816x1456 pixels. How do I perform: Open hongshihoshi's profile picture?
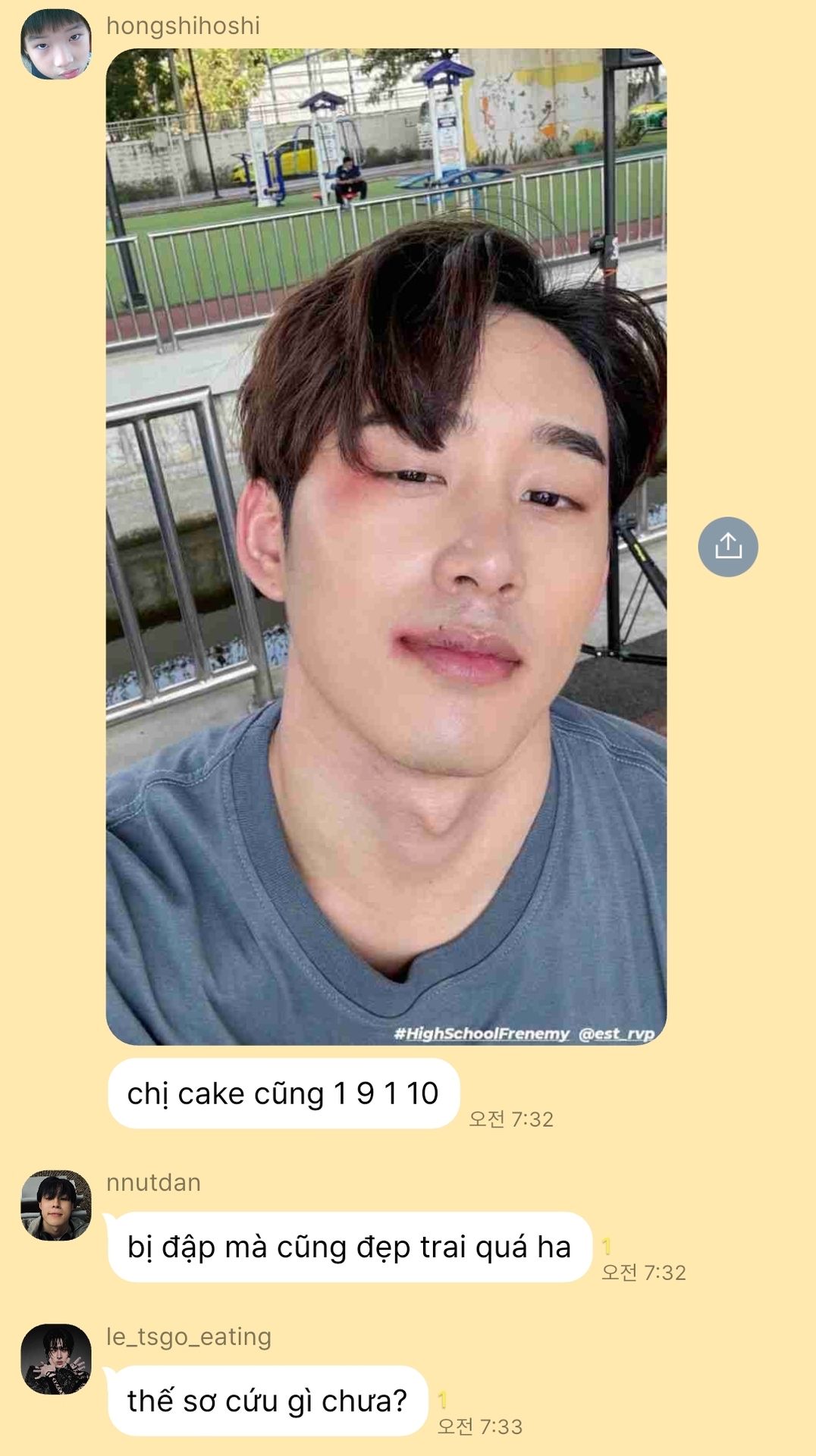55,44
